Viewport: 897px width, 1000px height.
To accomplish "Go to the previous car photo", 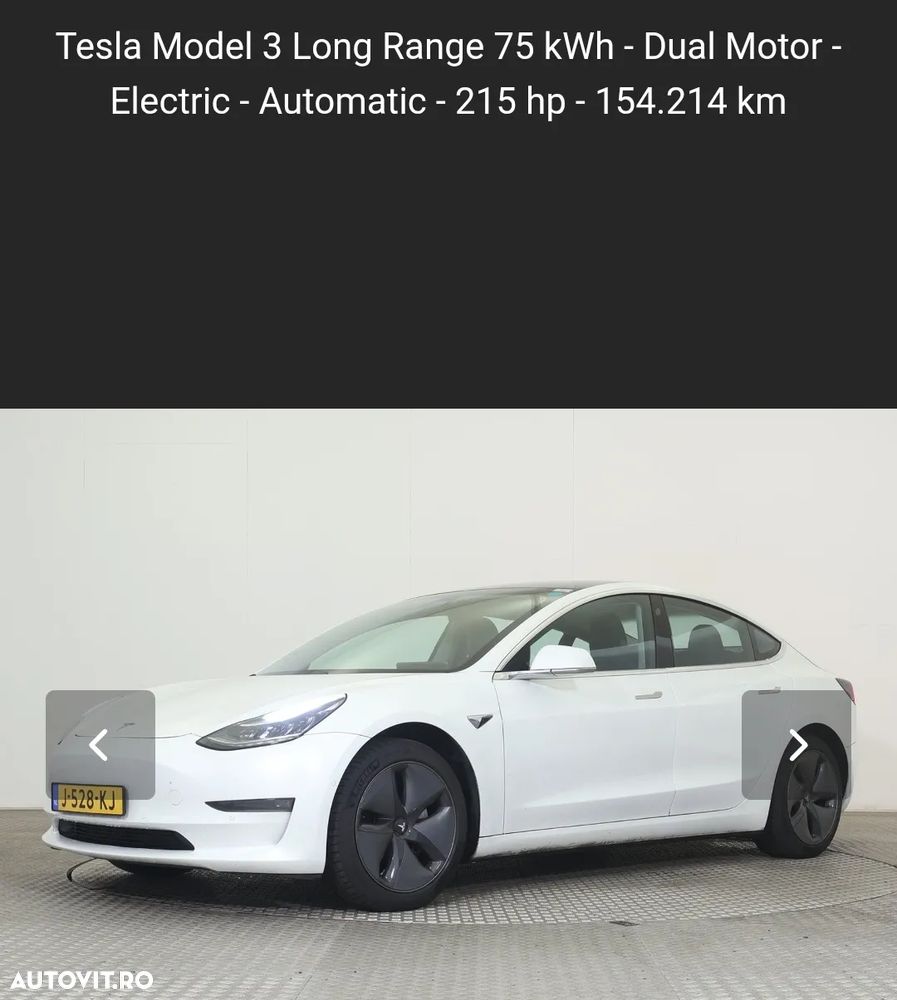I will [99, 745].
